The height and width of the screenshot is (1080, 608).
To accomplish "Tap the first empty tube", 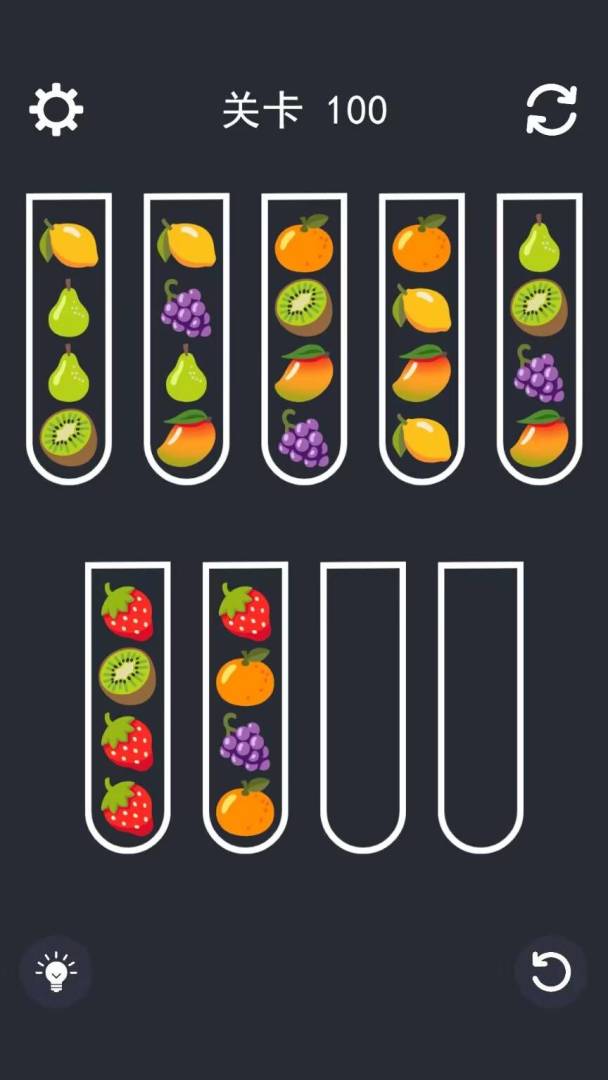I will [x=363, y=708].
